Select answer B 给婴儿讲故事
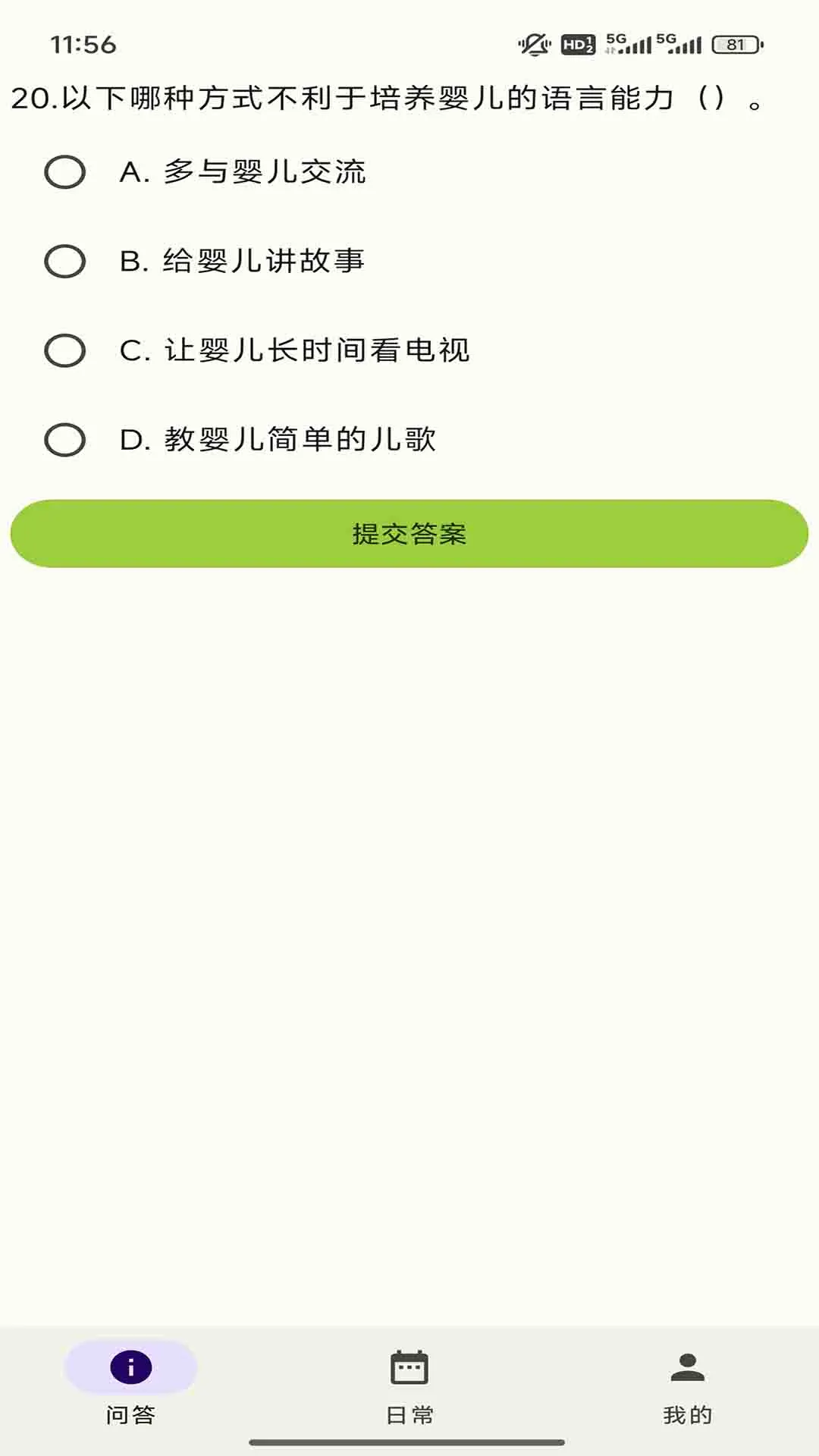 click(243, 262)
